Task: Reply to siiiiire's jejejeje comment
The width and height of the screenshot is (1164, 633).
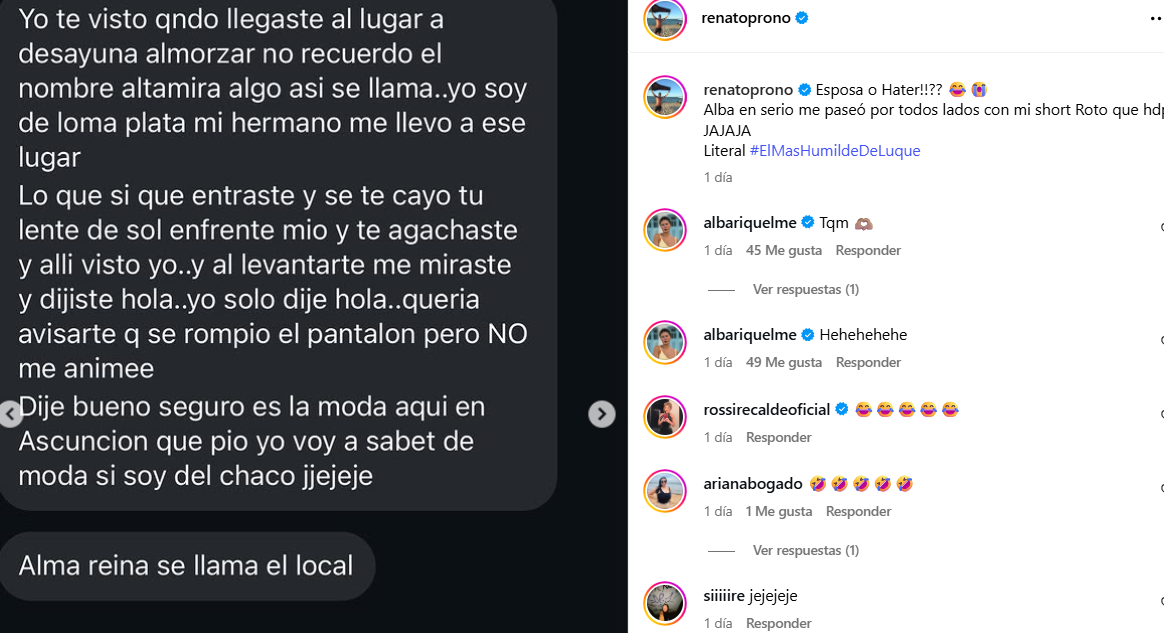Action: 778,623
